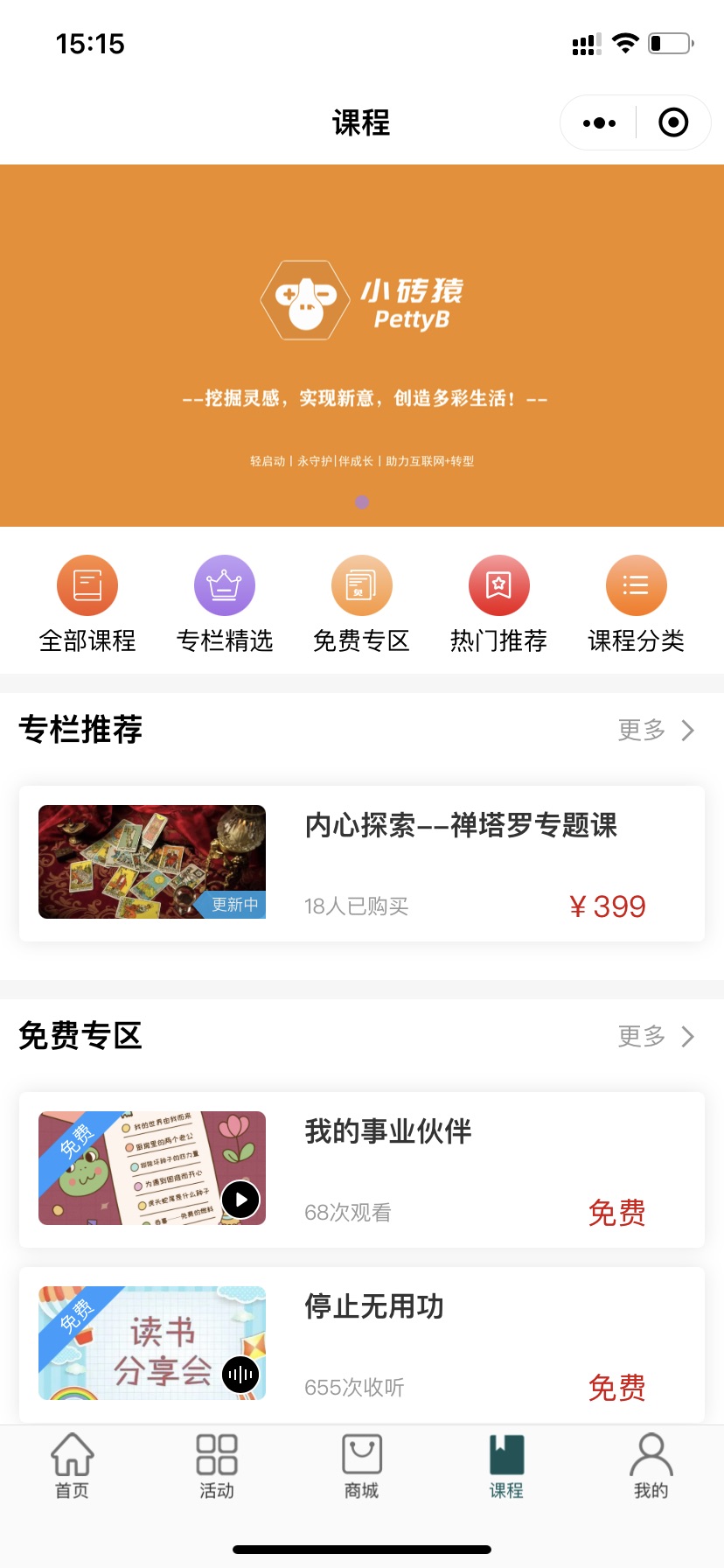The height and width of the screenshot is (1568, 724).
Task: Switch to the 商城 tab
Action: pyautogui.click(x=362, y=1466)
